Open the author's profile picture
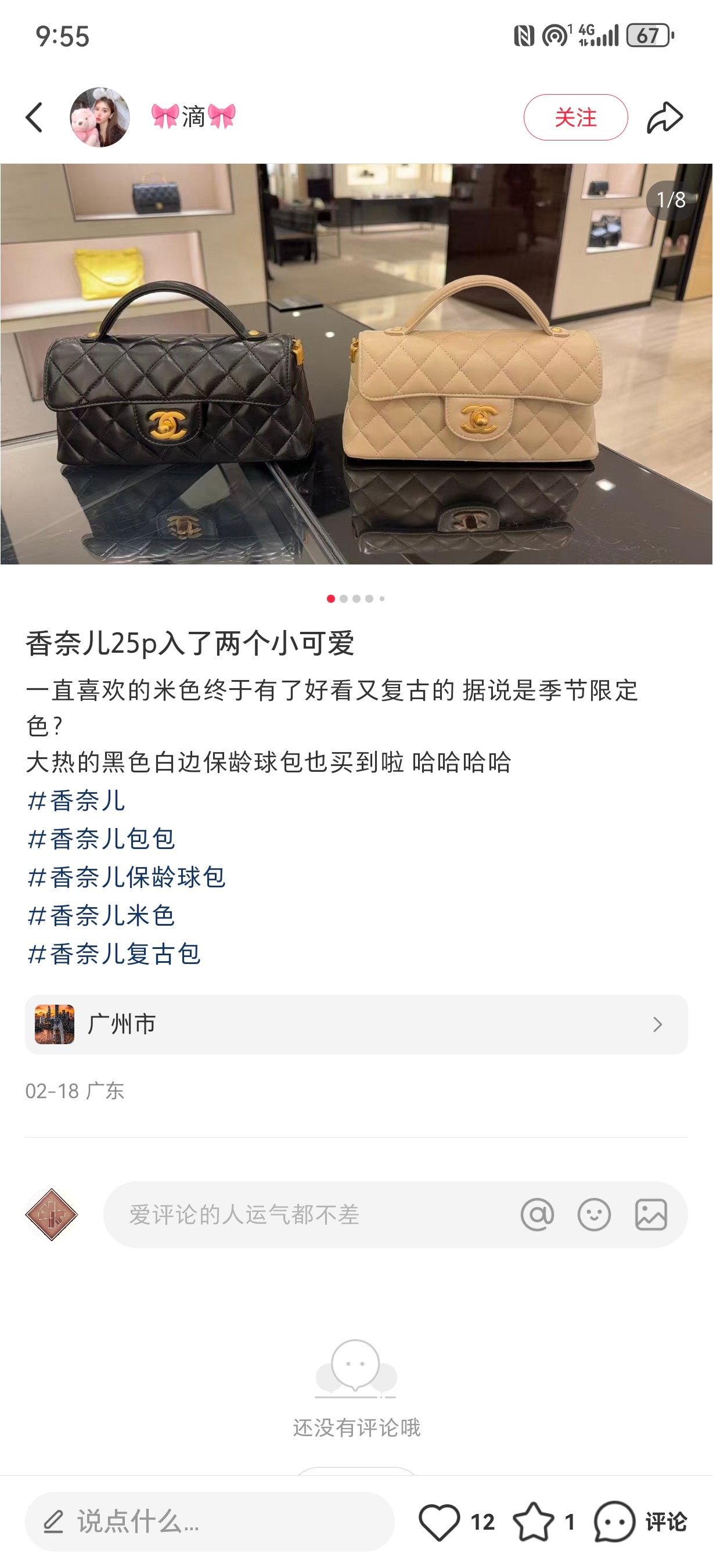This screenshot has height=1568, width=713. tap(100, 117)
